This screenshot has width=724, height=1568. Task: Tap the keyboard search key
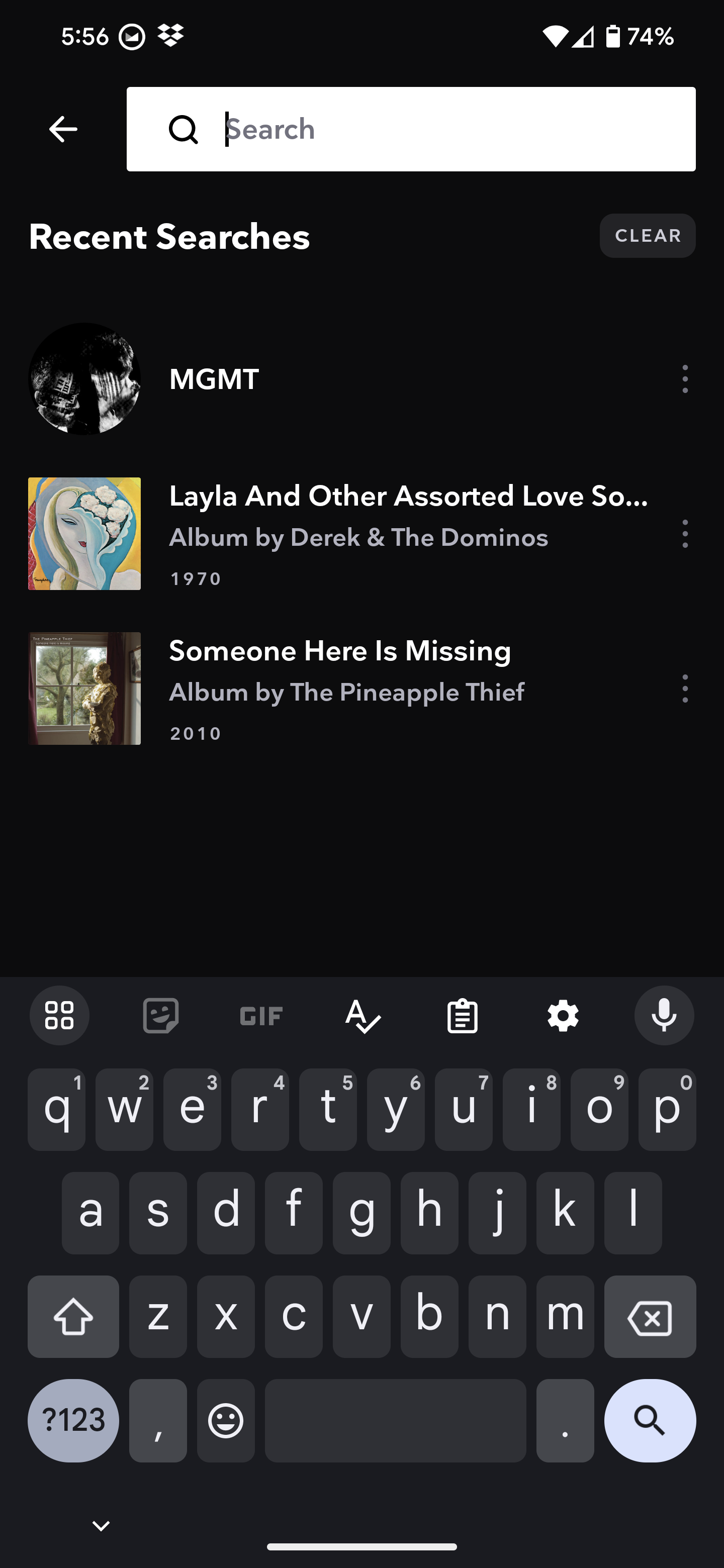click(x=650, y=1420)
